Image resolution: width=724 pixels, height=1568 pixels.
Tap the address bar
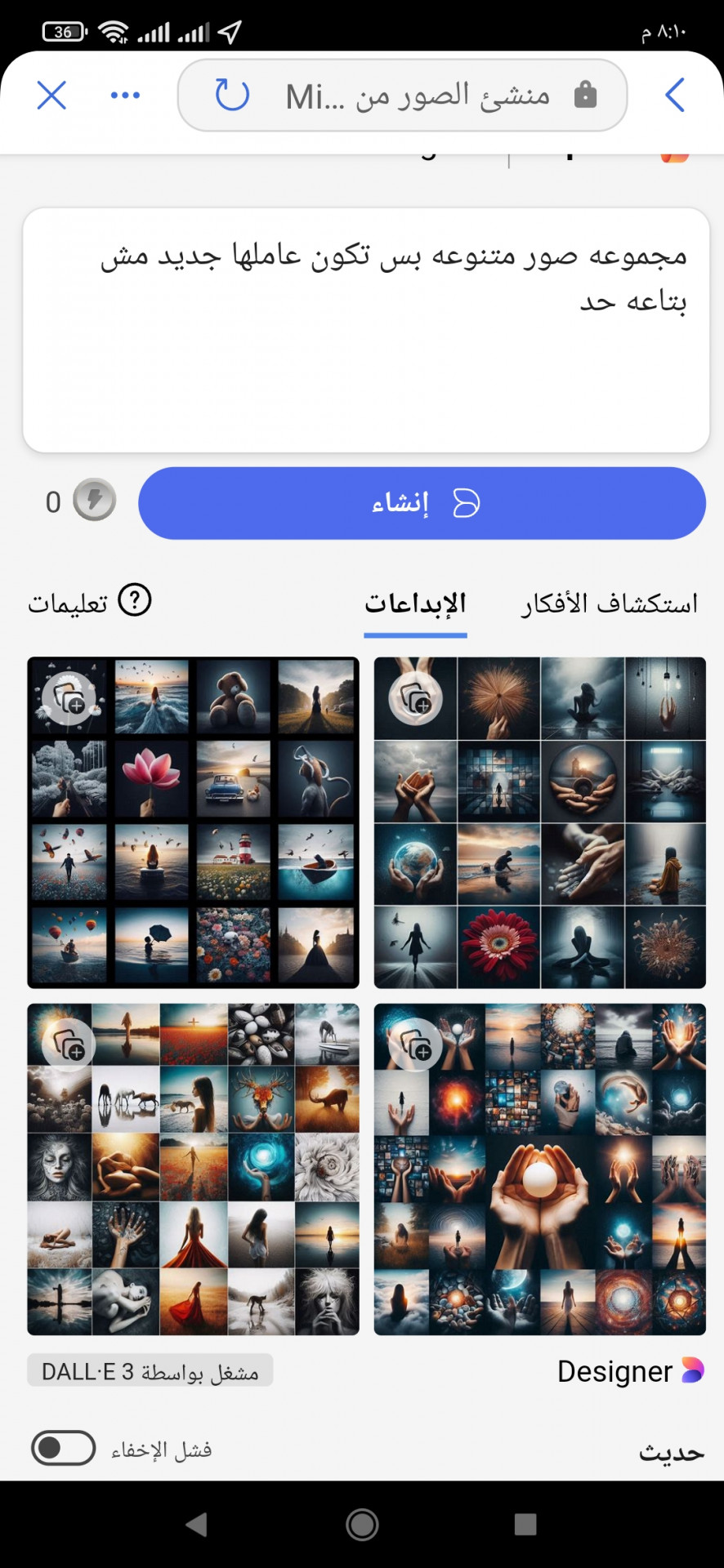(417, 96)
